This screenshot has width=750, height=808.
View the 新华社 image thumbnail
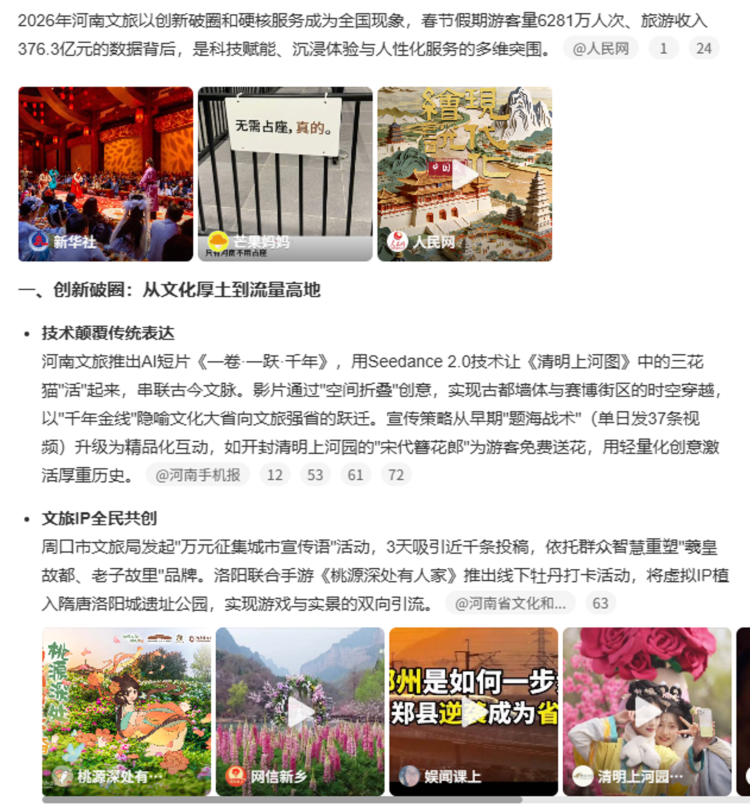[105, 173]
